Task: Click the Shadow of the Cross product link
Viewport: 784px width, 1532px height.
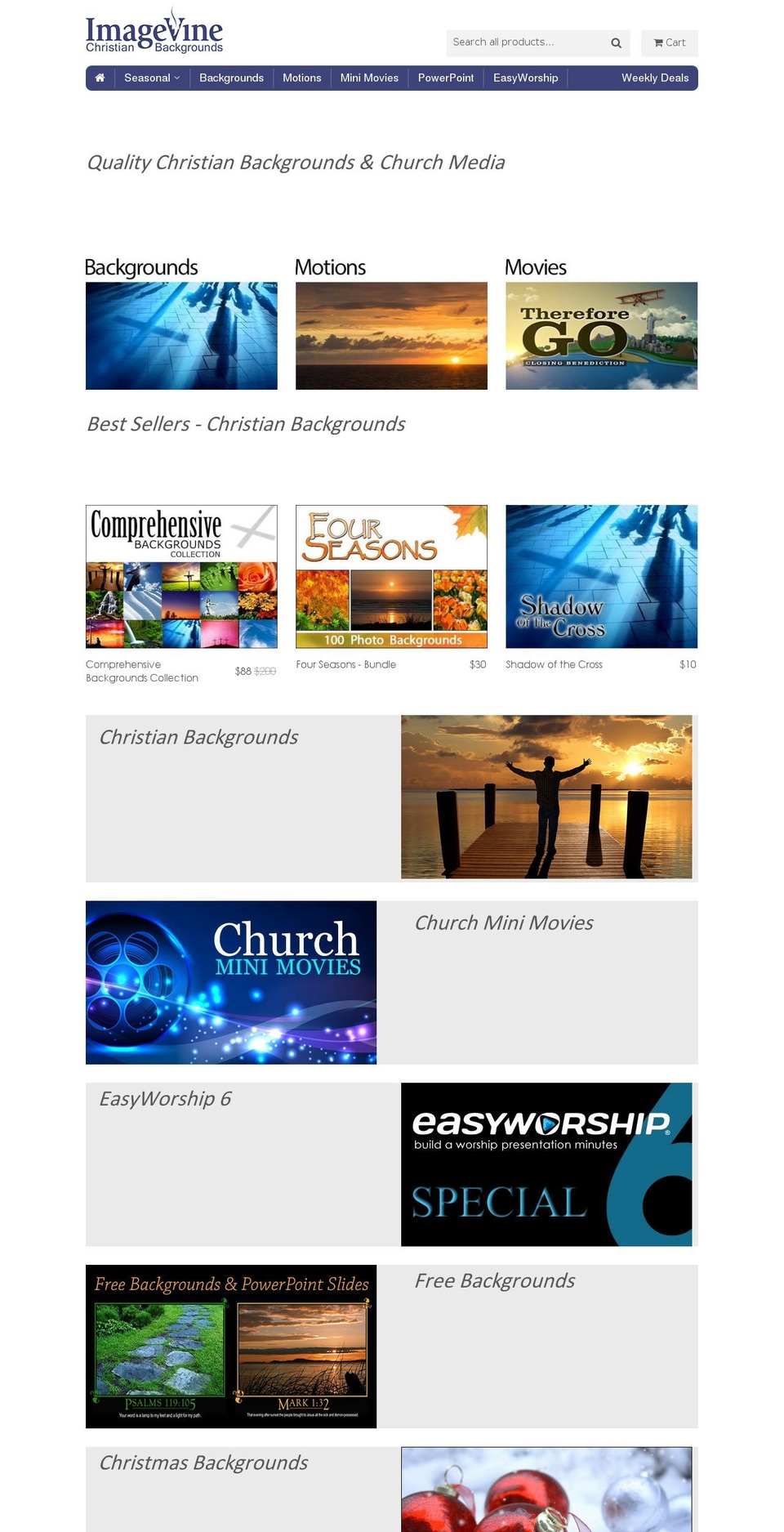Action: coord(554,664)
